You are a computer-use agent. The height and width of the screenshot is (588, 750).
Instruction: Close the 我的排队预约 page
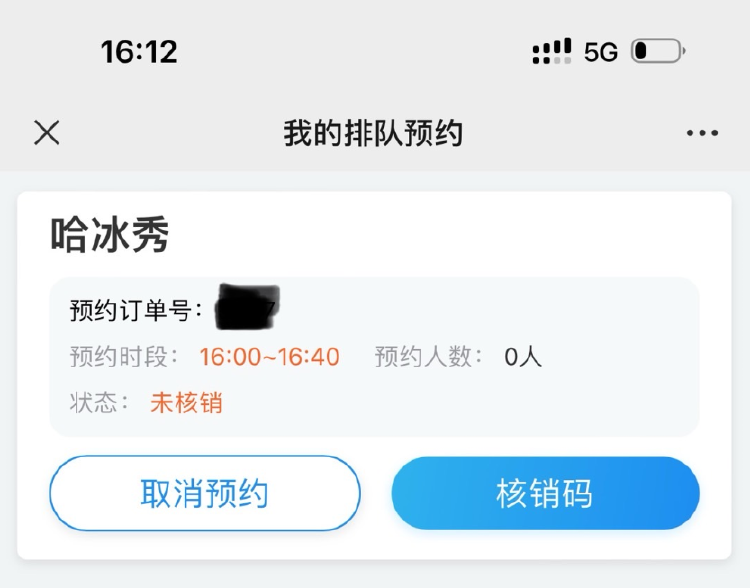pyautogui.click(x=47, y=133)
